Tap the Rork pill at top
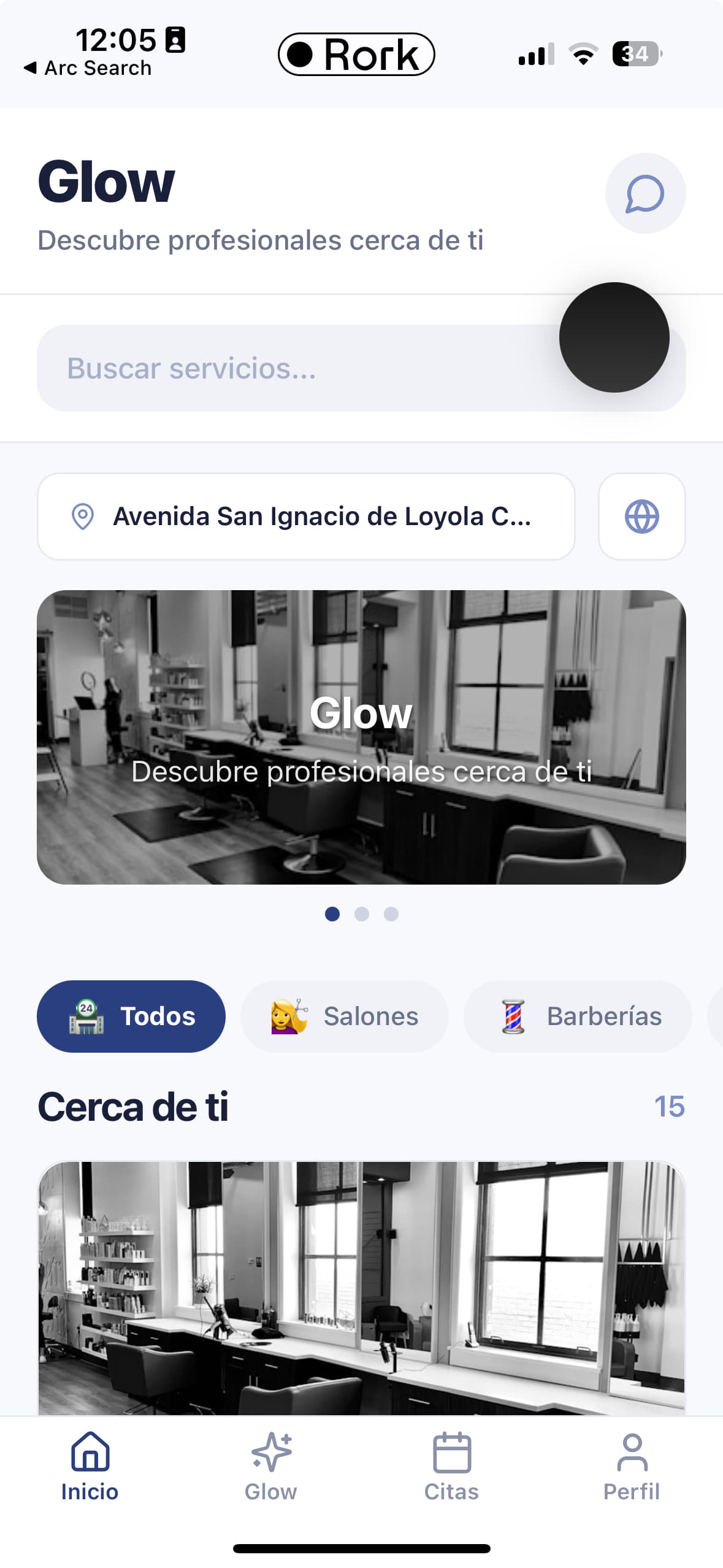723x1568 pixels. [x=356, y=55]
